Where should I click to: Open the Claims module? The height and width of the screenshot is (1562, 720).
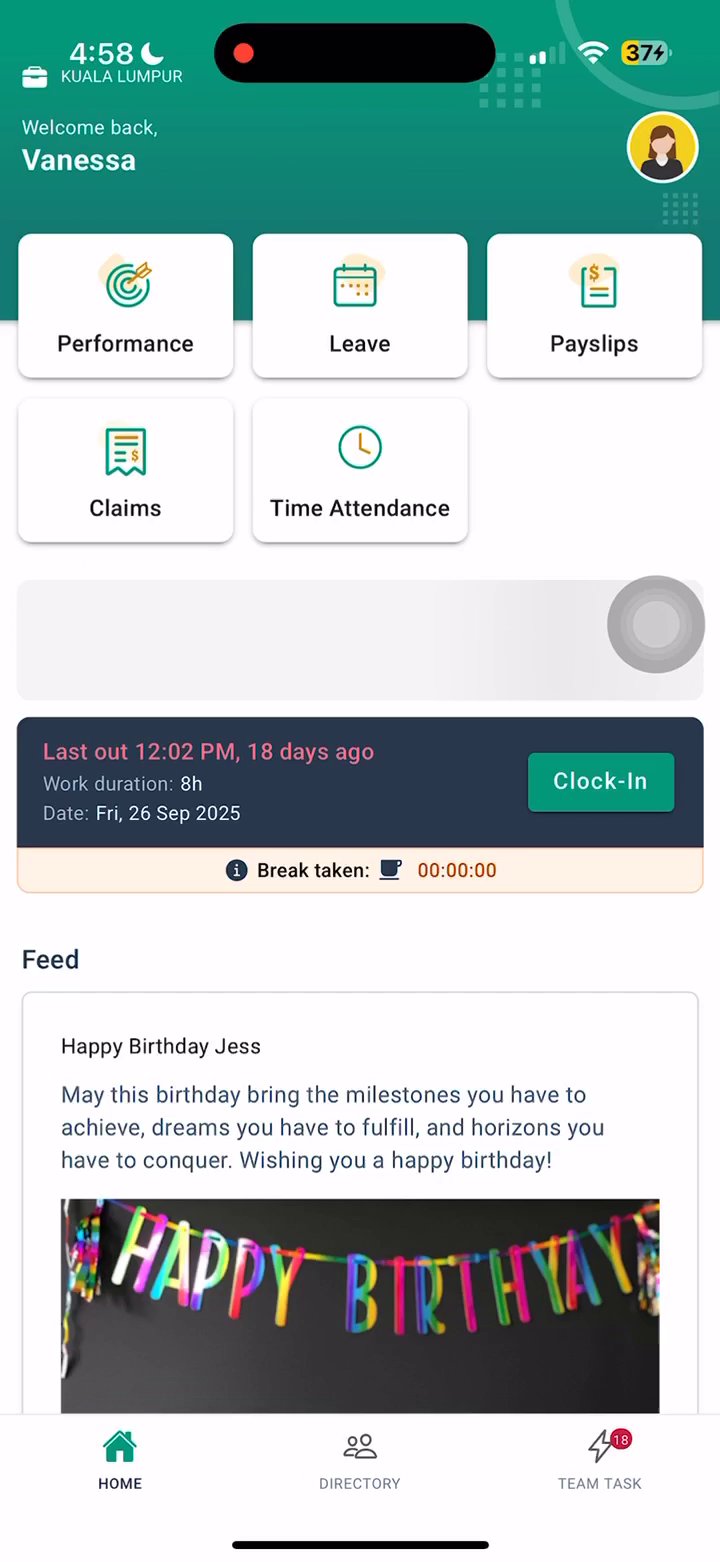tap(126, 471)
